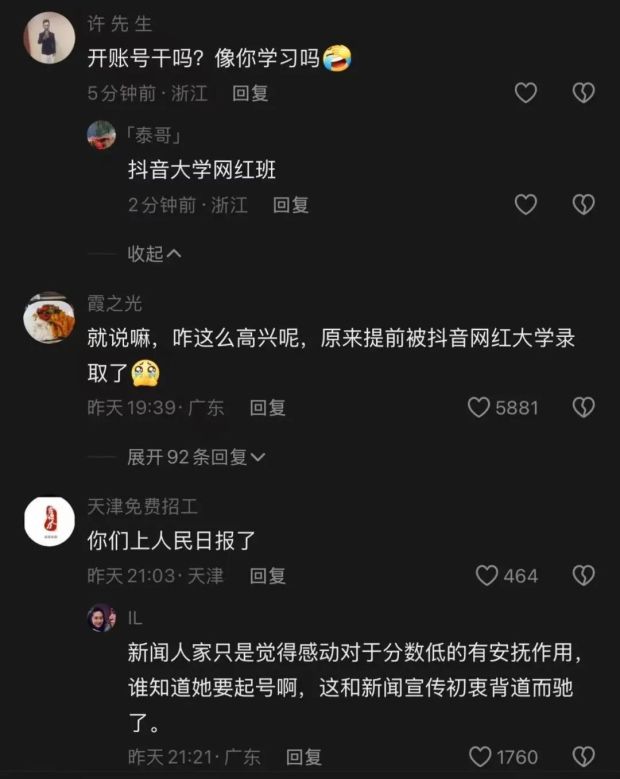Like 许先生's comment
This screenshot has width=620, height=779.
coord(526,93)
